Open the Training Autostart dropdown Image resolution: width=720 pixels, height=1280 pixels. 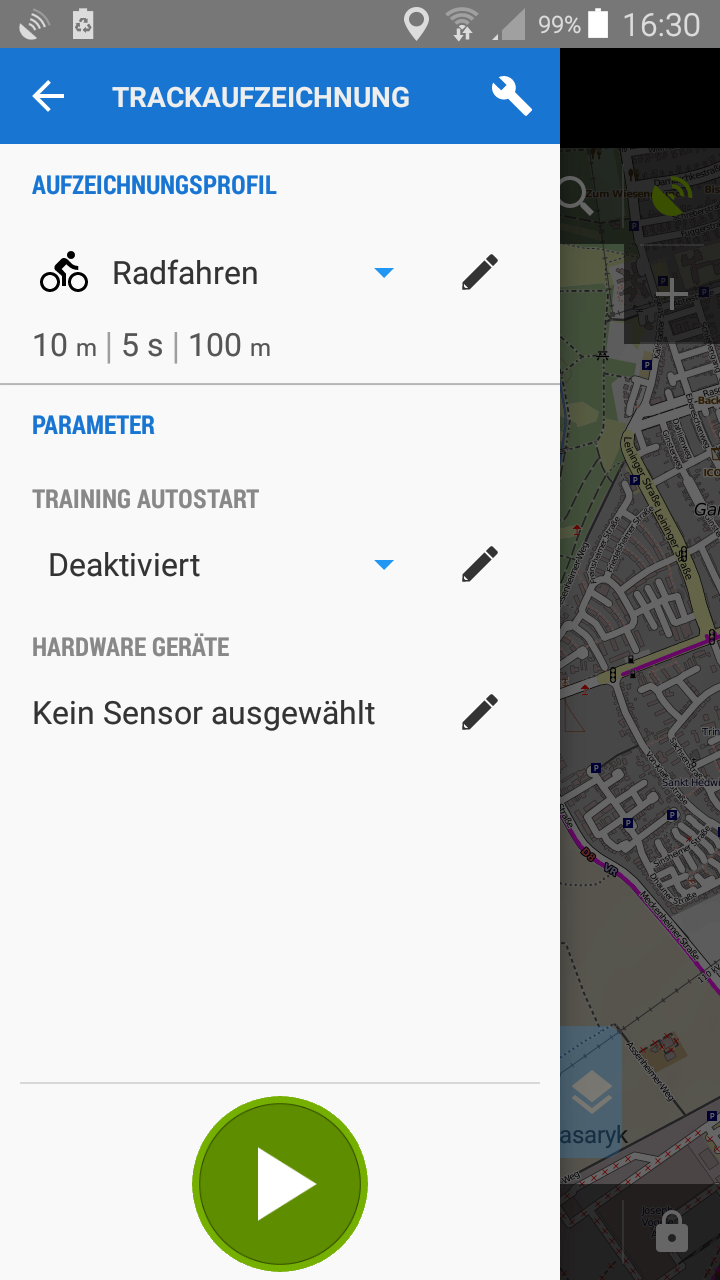coord(383,565)
